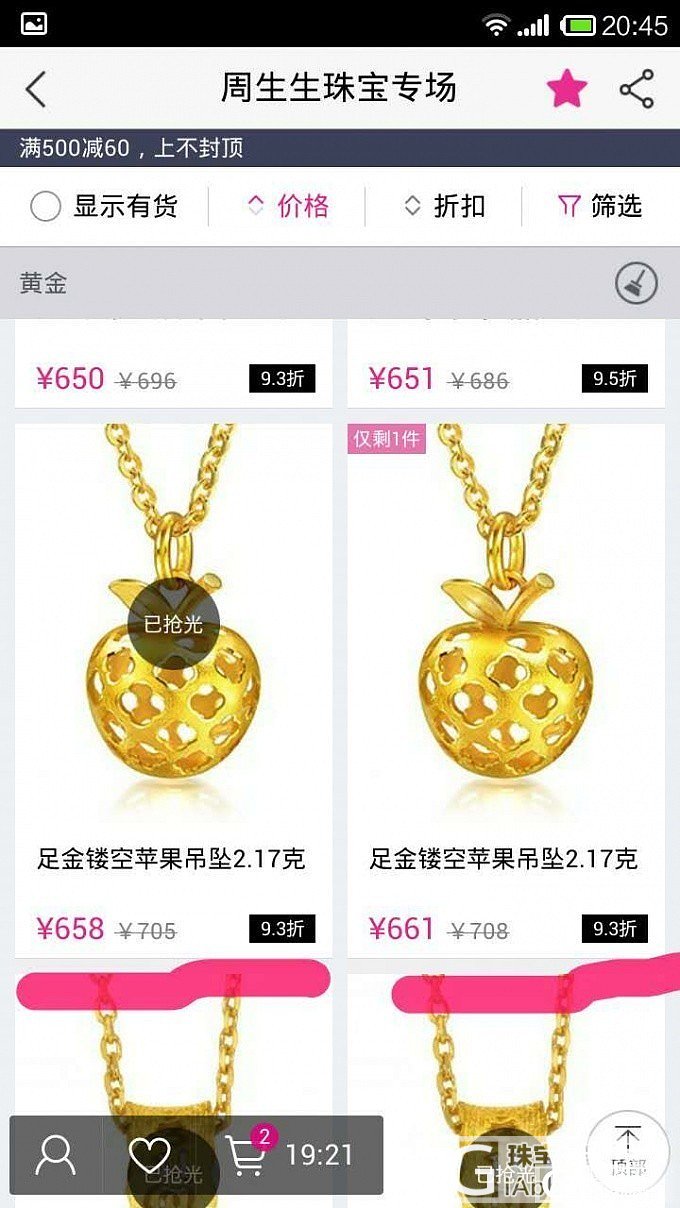Viewport: 680px width, 1208px height.
Task: Open the shopping cart with 2 items
Action: pos(247,1156)
